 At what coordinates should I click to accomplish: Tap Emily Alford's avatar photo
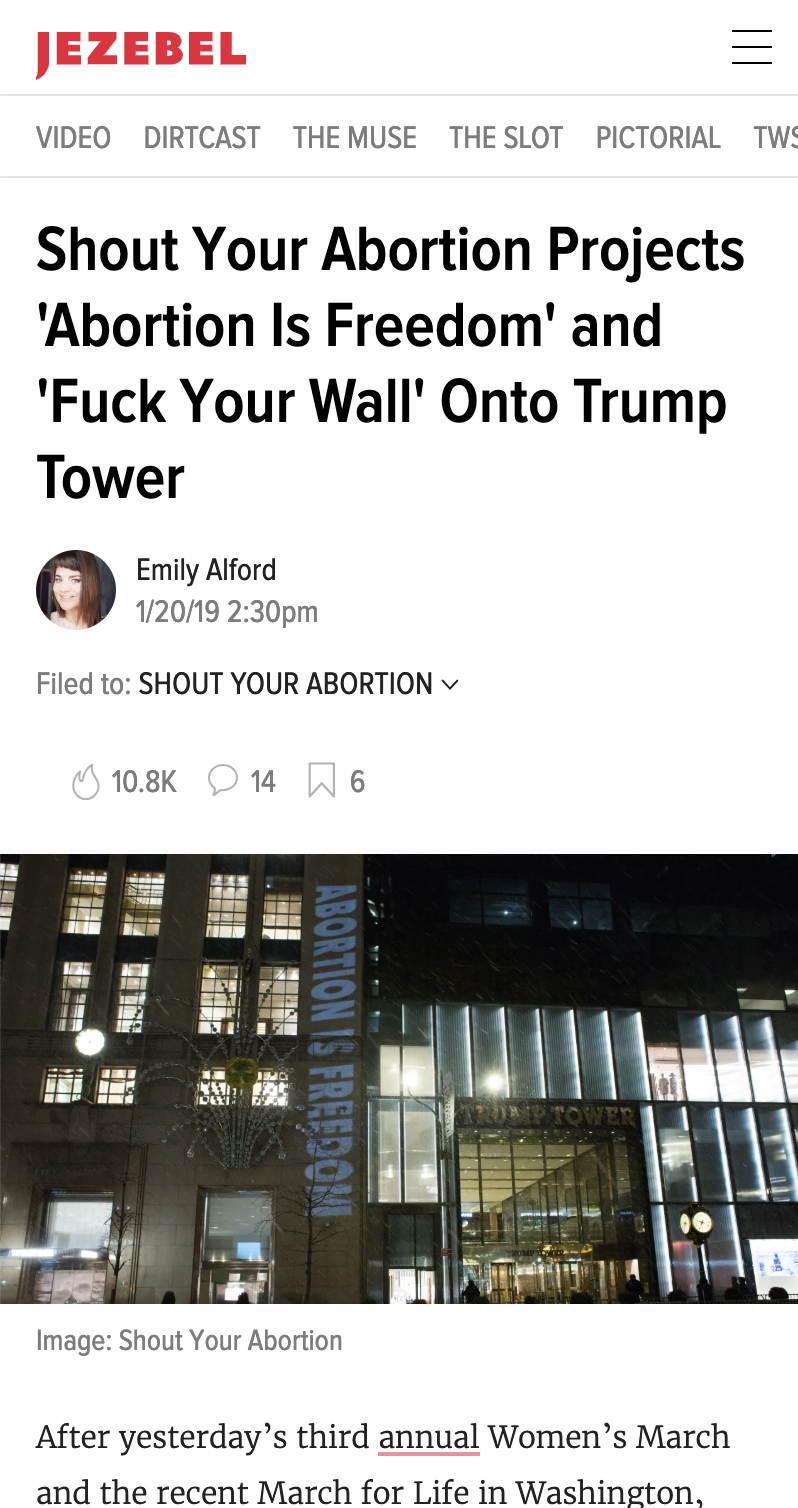point(76,590)
